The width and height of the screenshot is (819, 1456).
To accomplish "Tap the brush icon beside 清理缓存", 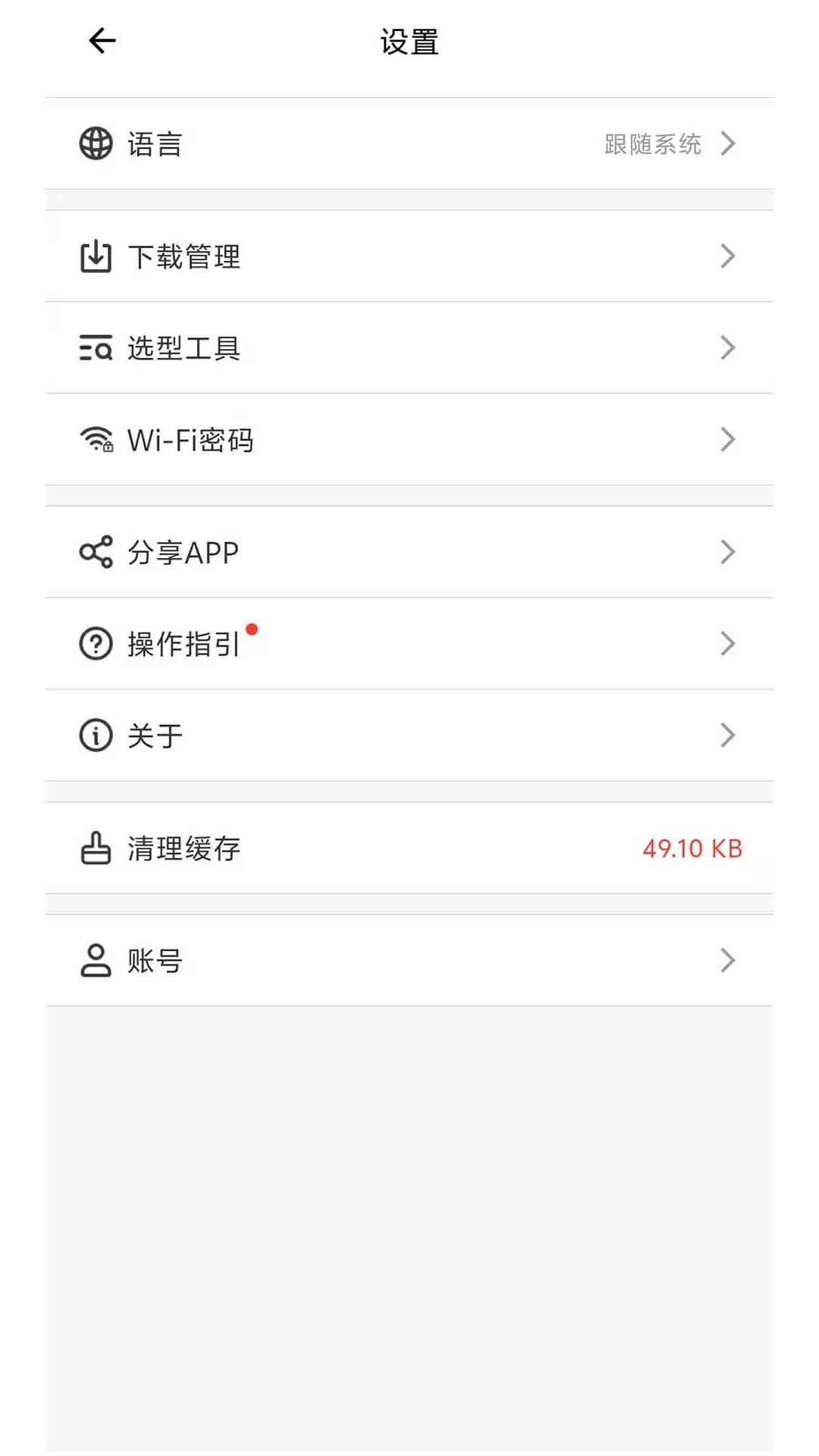I will (x=96, y=849).
